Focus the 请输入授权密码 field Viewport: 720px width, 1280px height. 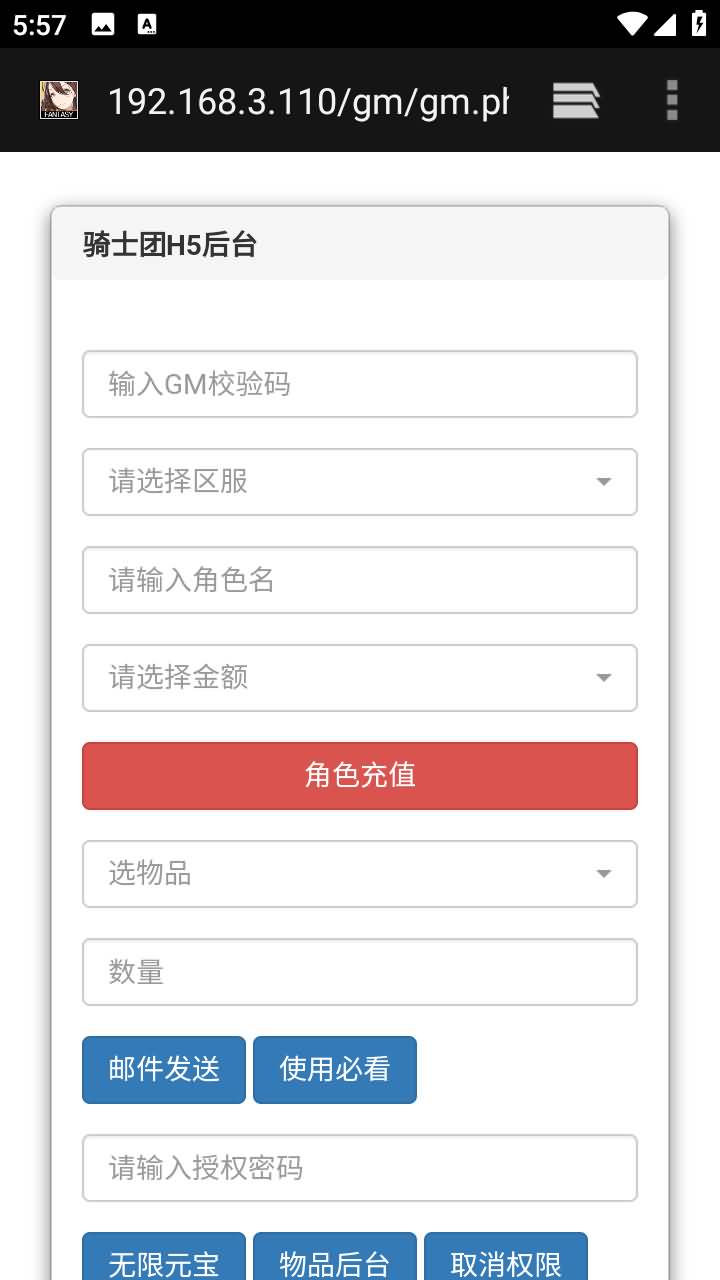point(360,1168)
